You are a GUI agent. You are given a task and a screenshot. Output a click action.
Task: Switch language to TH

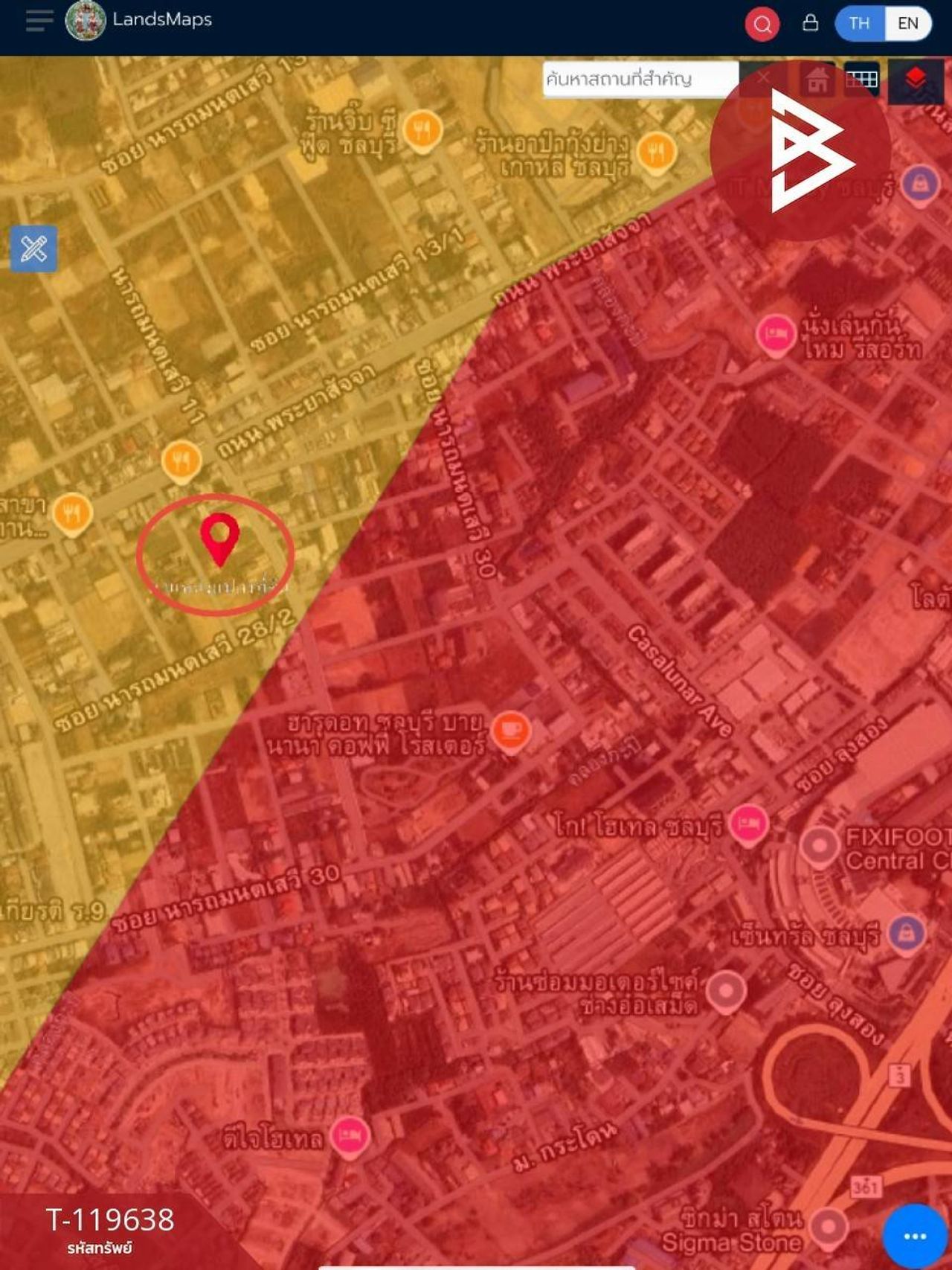point(859,23)
